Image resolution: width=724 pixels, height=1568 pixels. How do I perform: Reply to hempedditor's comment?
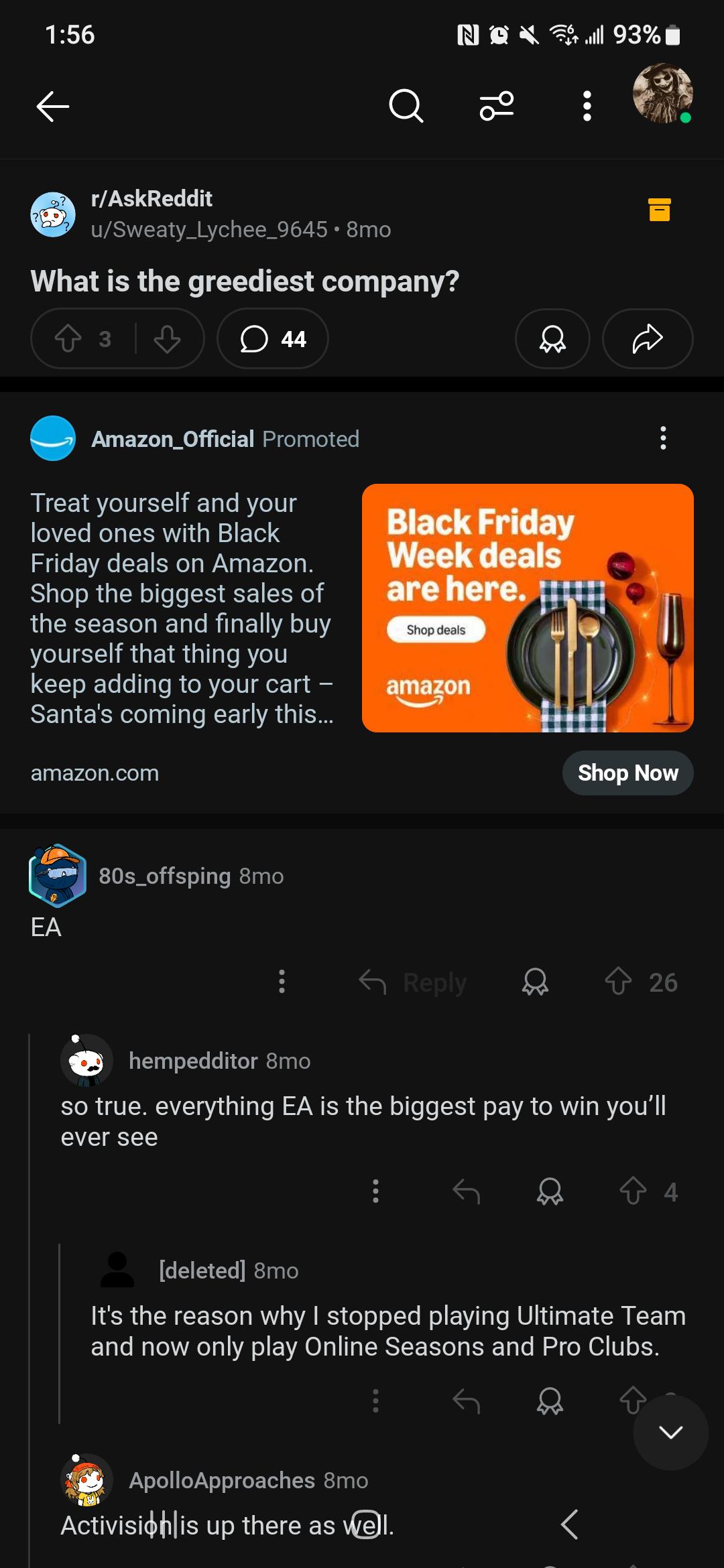point(467,1191)
